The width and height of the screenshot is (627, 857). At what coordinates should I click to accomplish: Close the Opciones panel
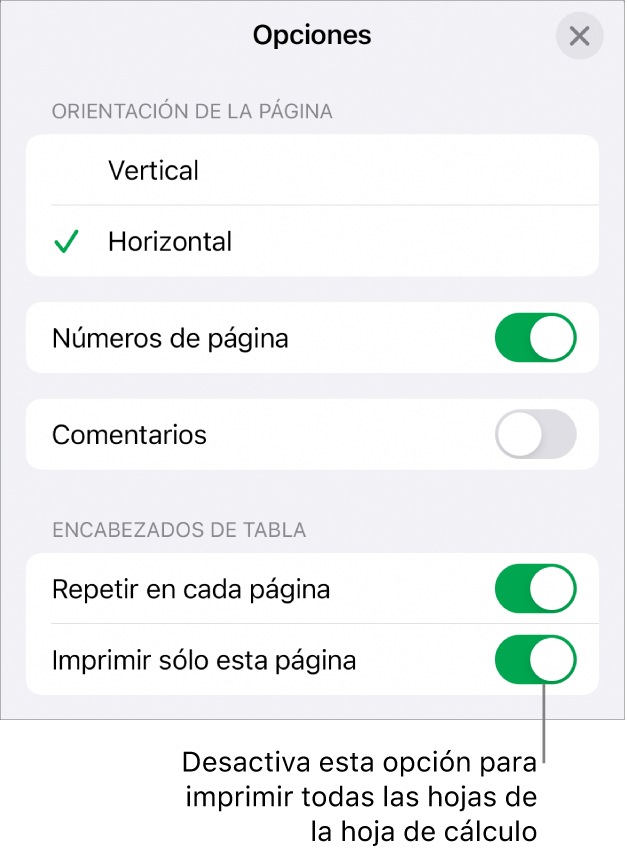click(x=579, y=38)
